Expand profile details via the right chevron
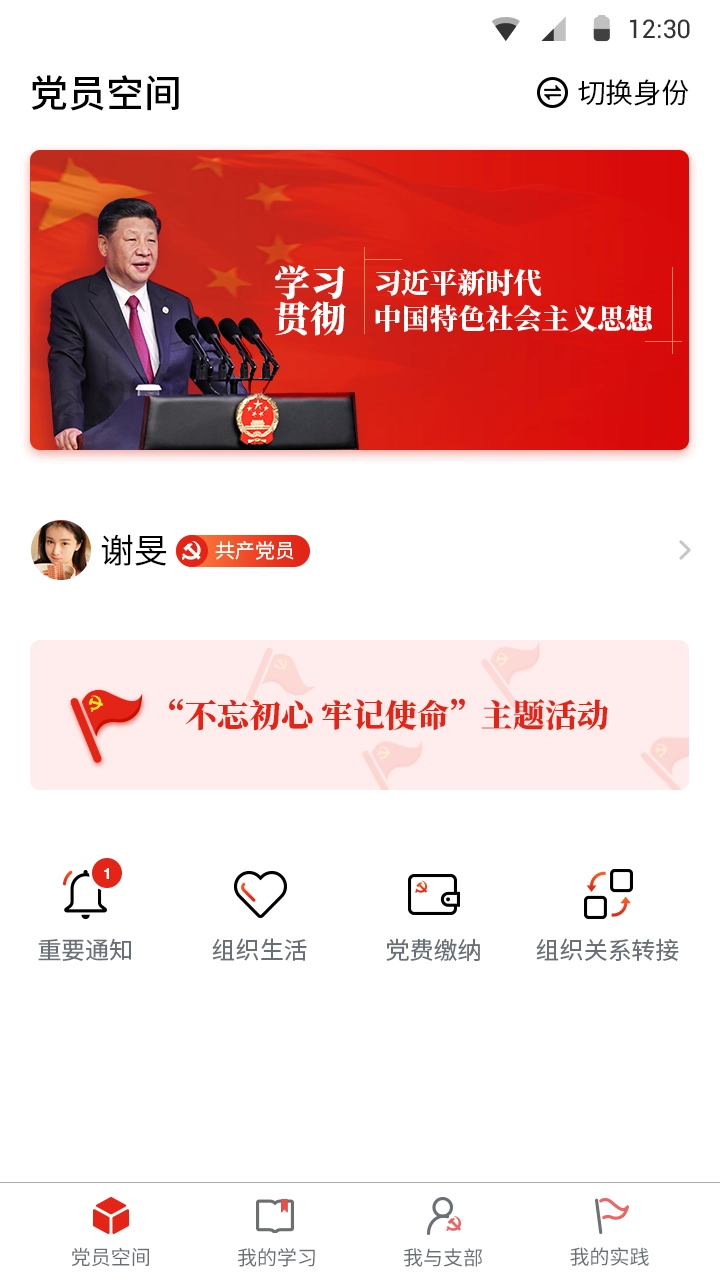The height and width of the screenshot is (1280, 720). [x=683, y=550]
